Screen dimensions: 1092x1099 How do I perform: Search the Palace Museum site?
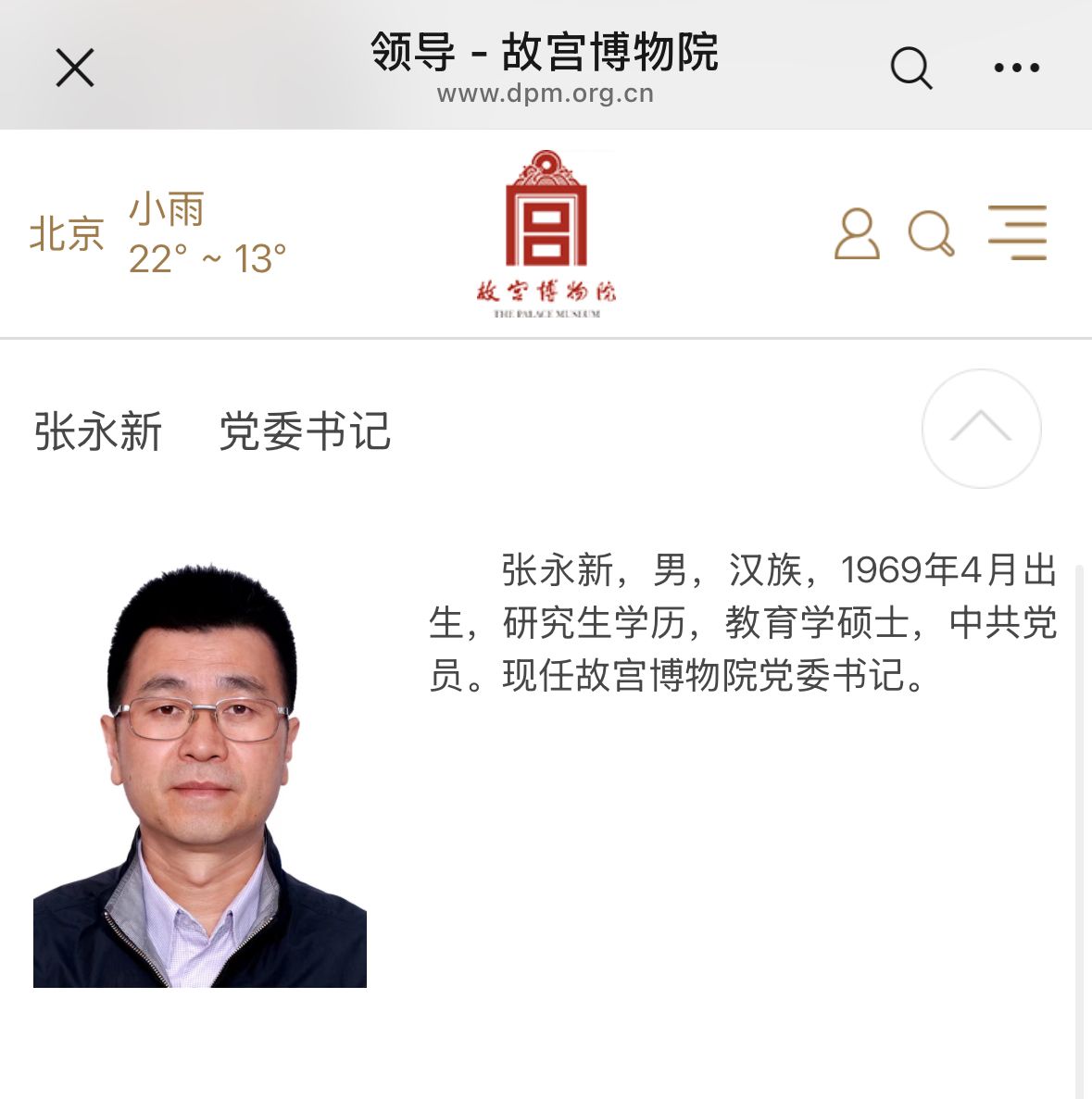click(x=931, y=233)
